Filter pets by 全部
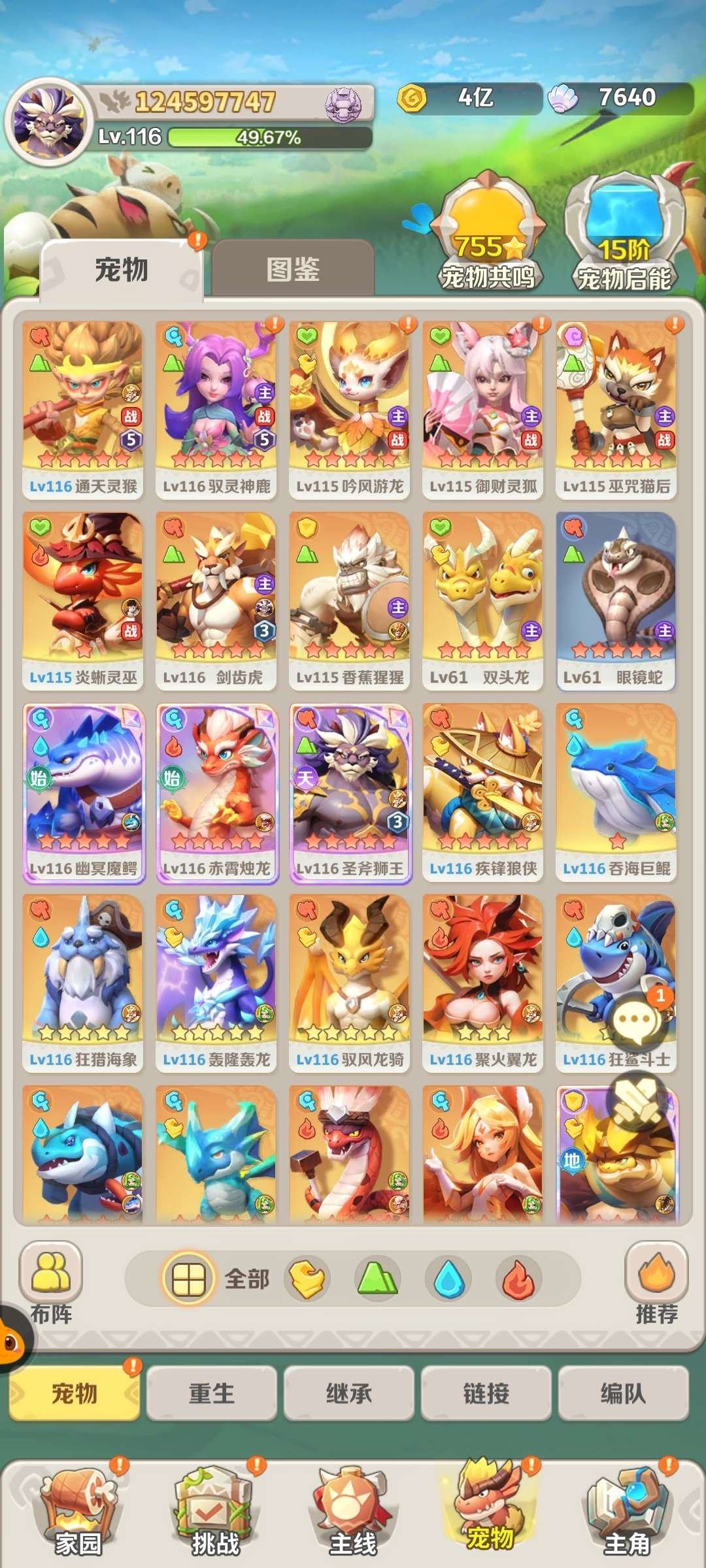Image resolution: width=706 pixels, height=1568 pixels. pos(217,1279)
